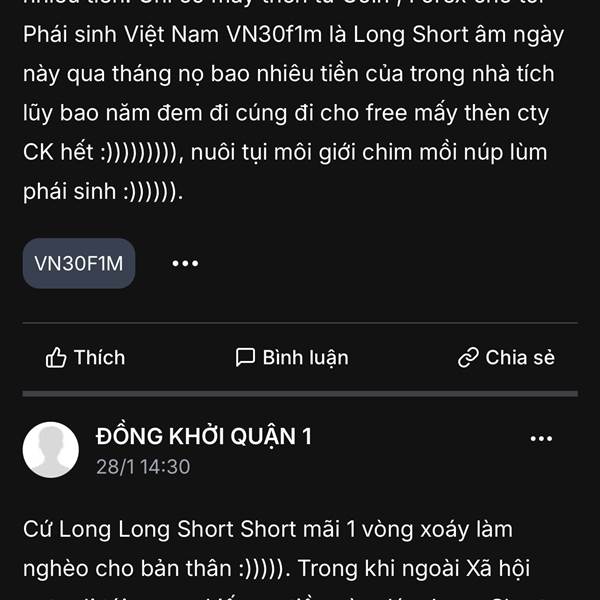The image size is (600, 600).
Task: Share the post with Chia sẻ
Action: pyautogui.click(x=506, y=357)
